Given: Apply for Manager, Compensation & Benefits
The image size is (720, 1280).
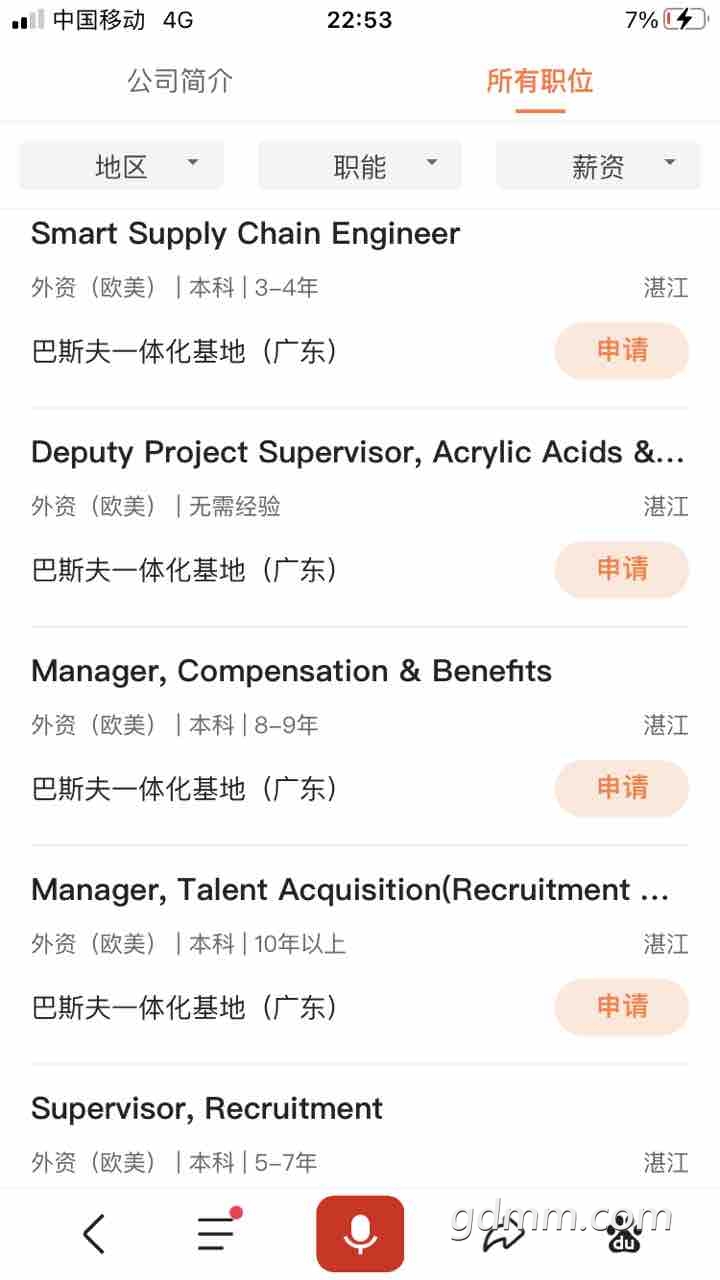Looking at the screenshot, I should pyautogui.click(x=622, y=788).
